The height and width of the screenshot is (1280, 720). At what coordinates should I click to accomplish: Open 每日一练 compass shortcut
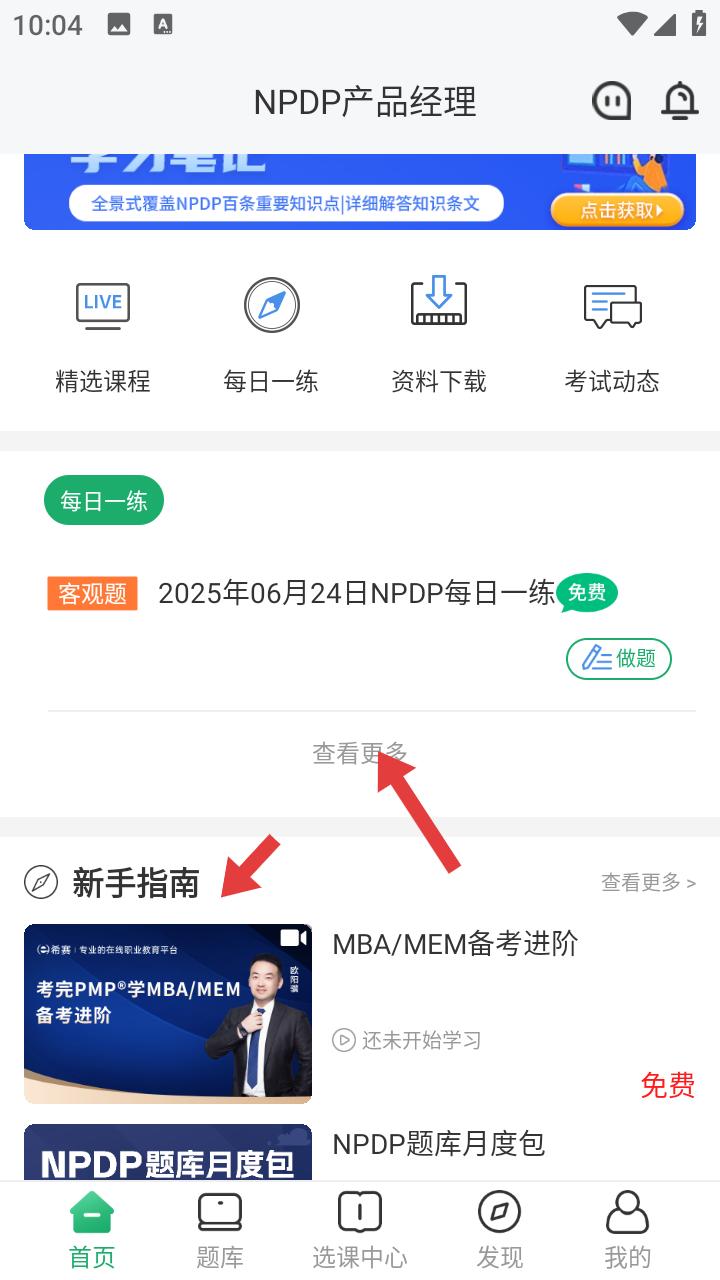point(271,335)
